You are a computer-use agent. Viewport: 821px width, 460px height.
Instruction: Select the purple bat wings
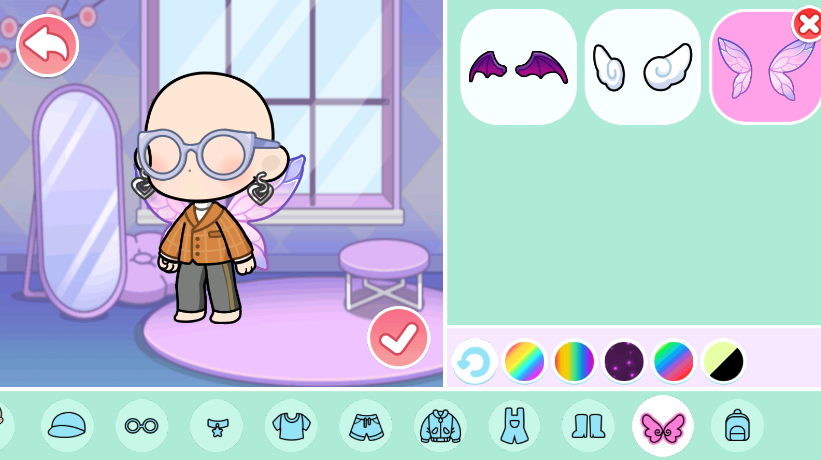tap(518, 67)
